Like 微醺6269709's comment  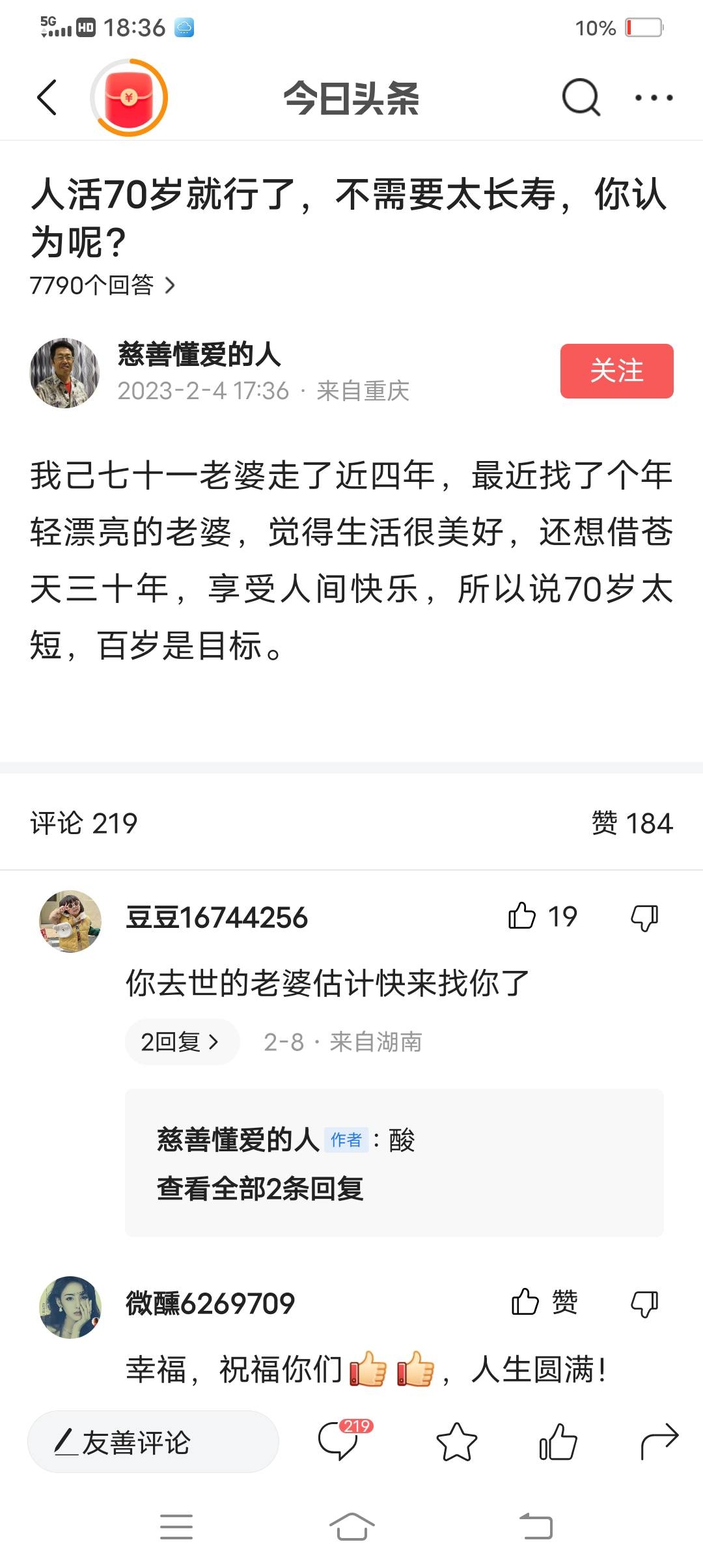coord(525,1302)
